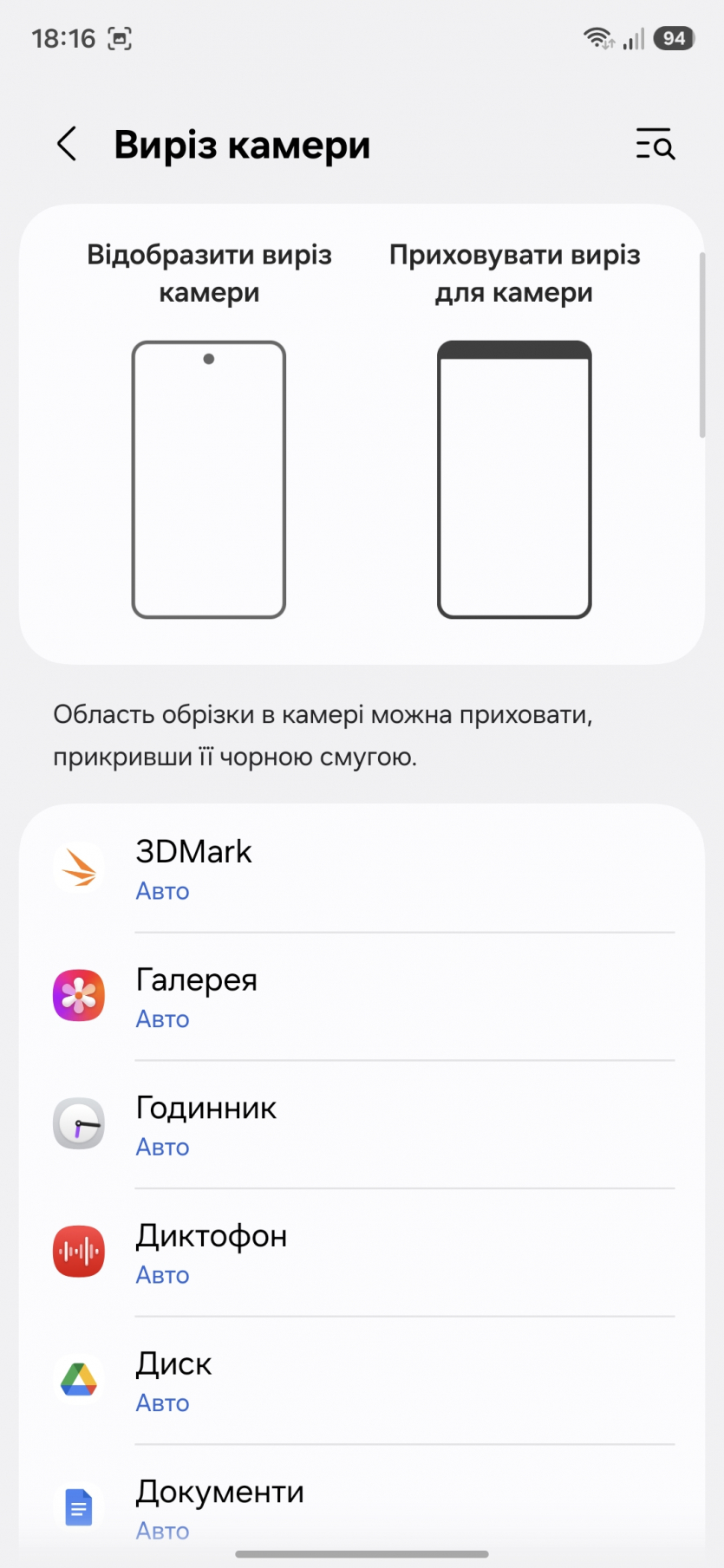Go back from Виріз камери
724x1568 pixels.
tap(67, 144)
